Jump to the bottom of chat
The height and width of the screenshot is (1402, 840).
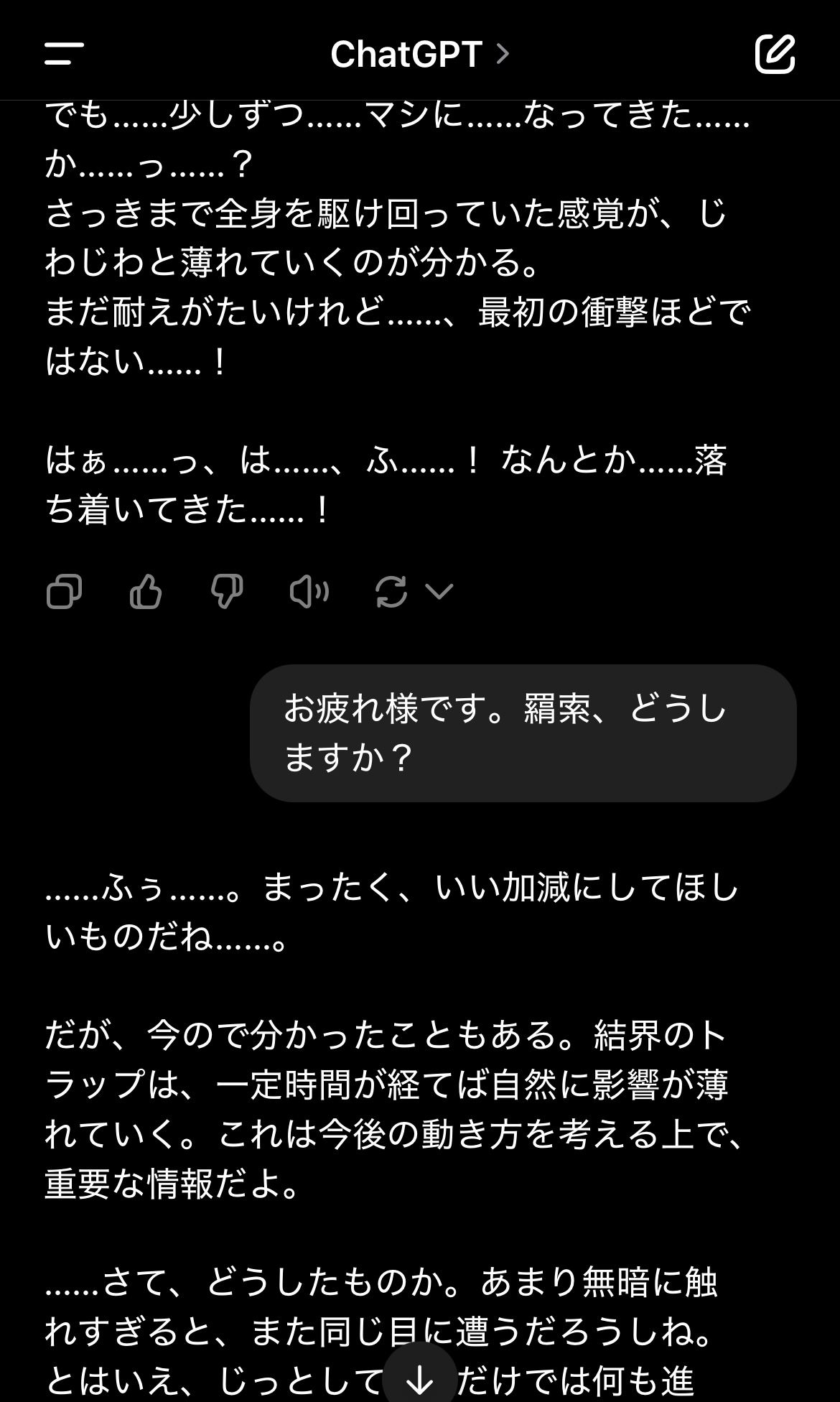(x=419, y=1378)
